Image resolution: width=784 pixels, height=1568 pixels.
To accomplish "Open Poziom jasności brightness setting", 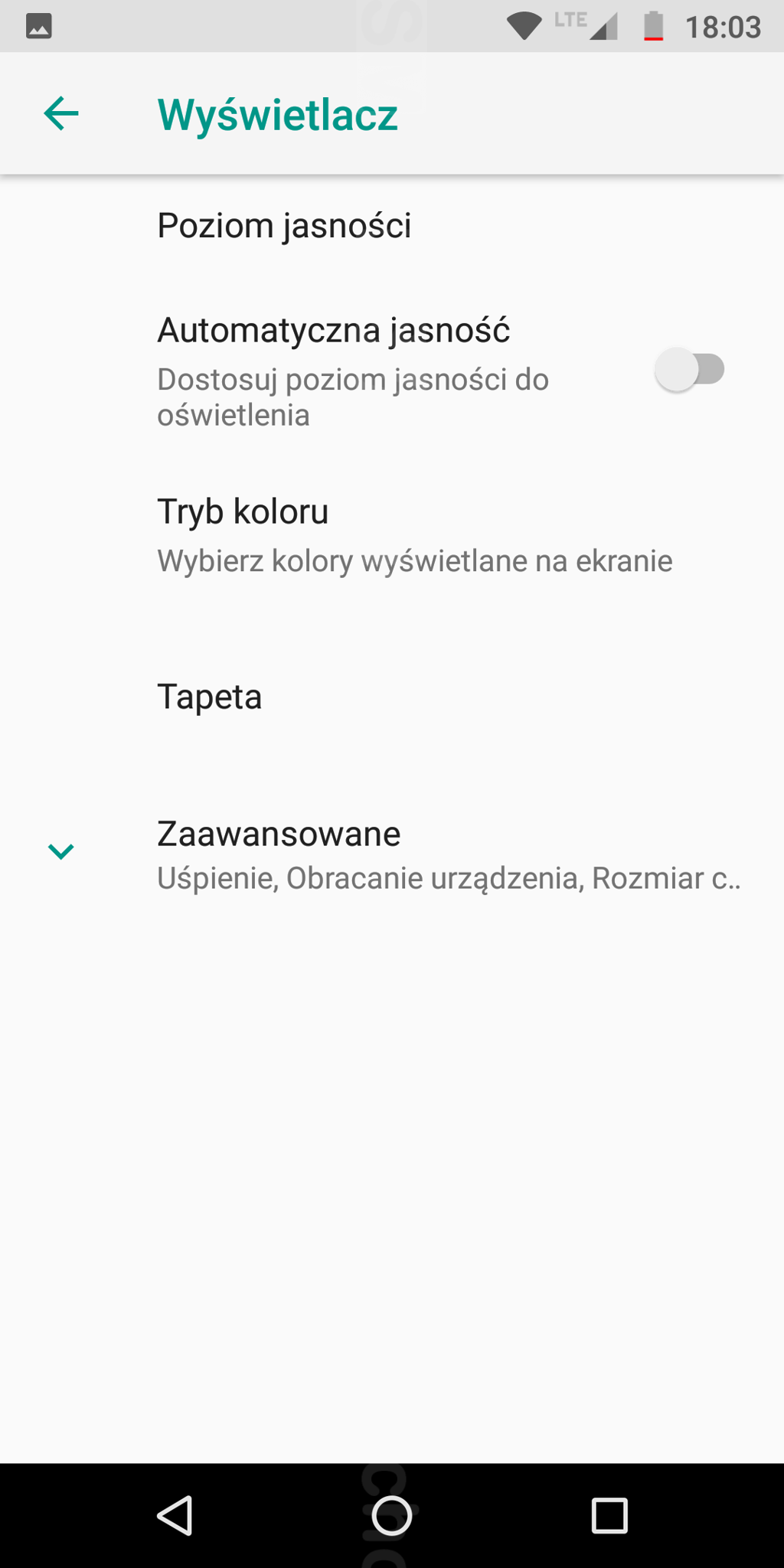I will (284, 226).
